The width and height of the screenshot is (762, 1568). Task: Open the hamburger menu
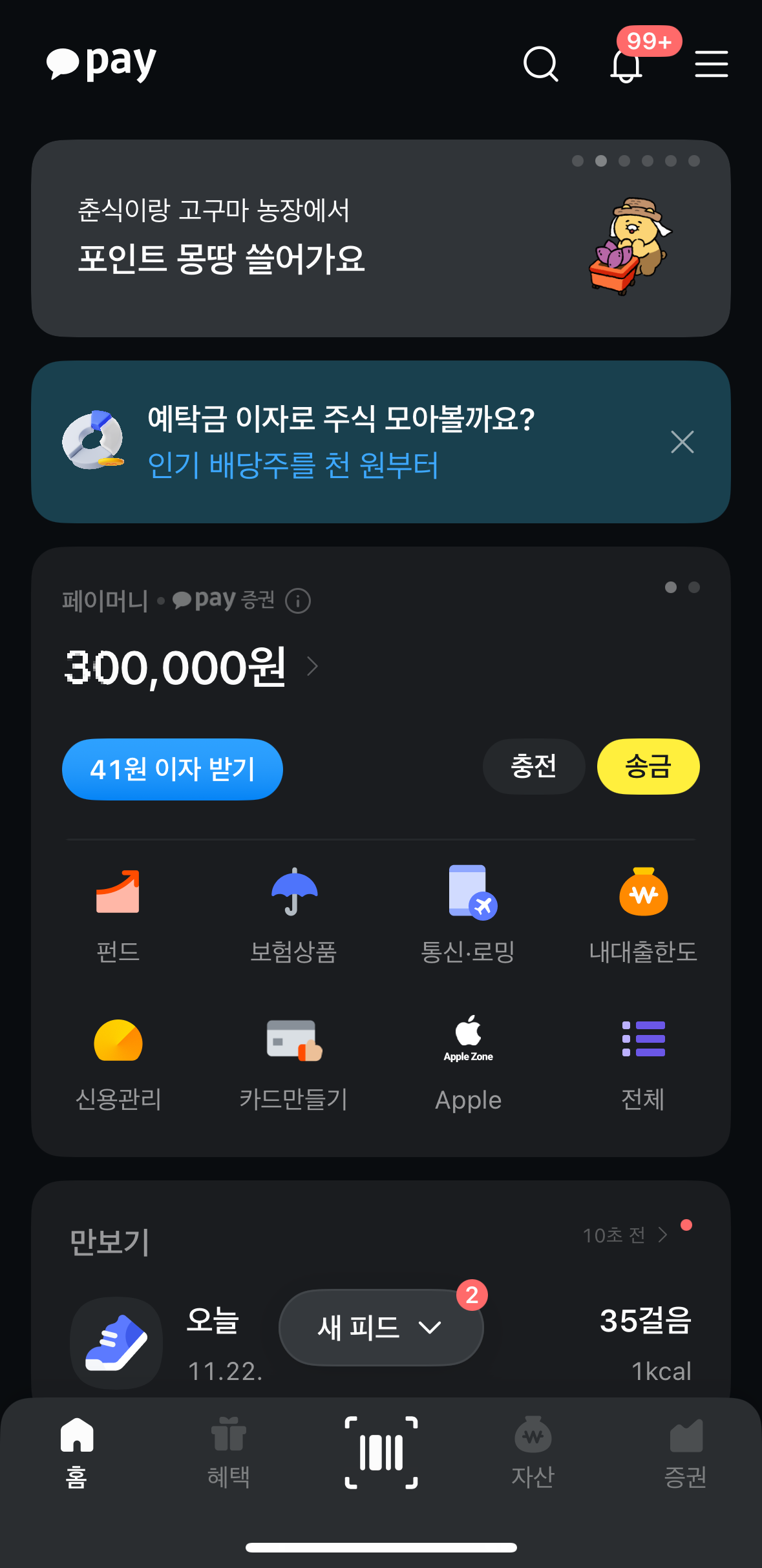point(711,64)
